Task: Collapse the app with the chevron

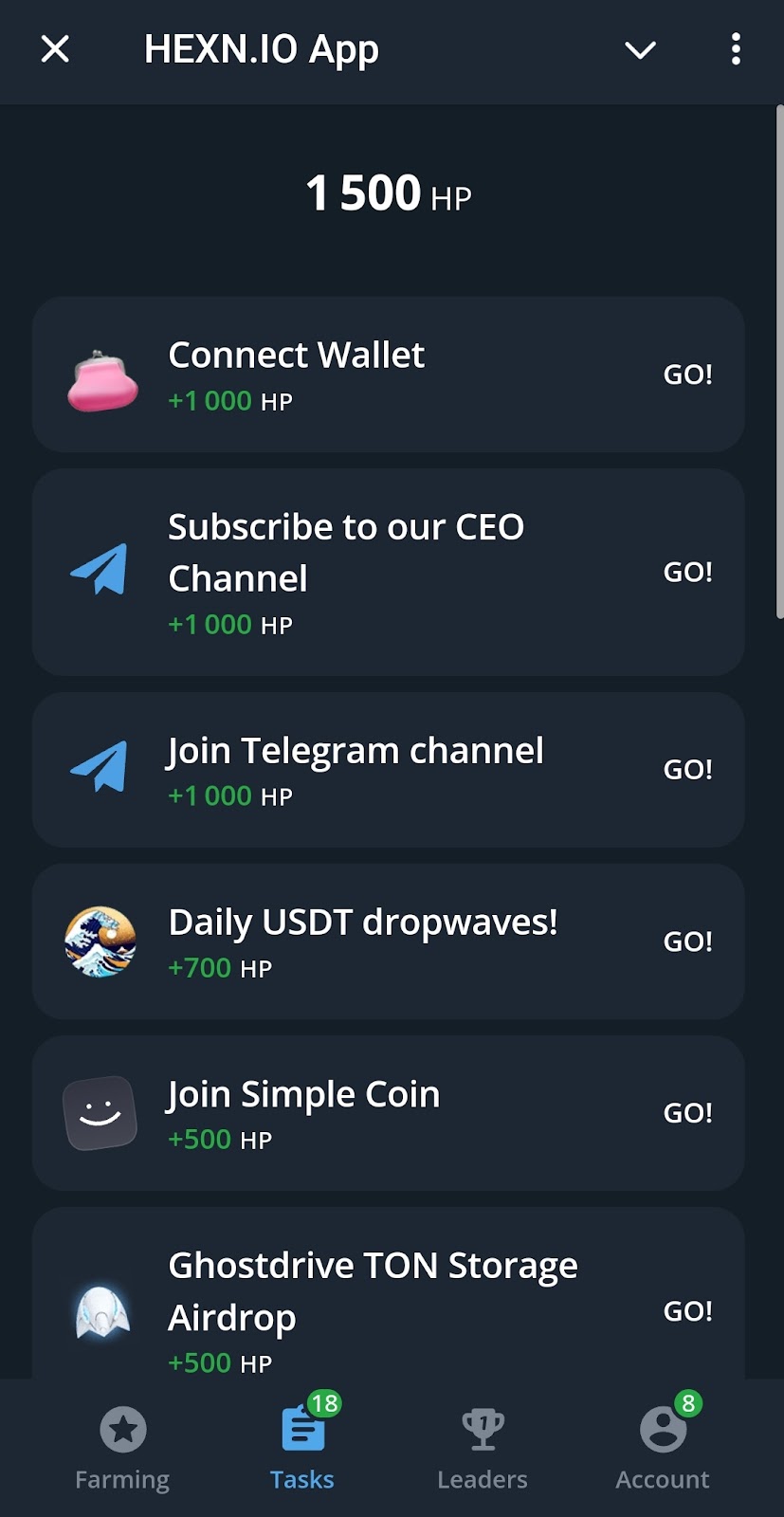Action: click(641, 49)
